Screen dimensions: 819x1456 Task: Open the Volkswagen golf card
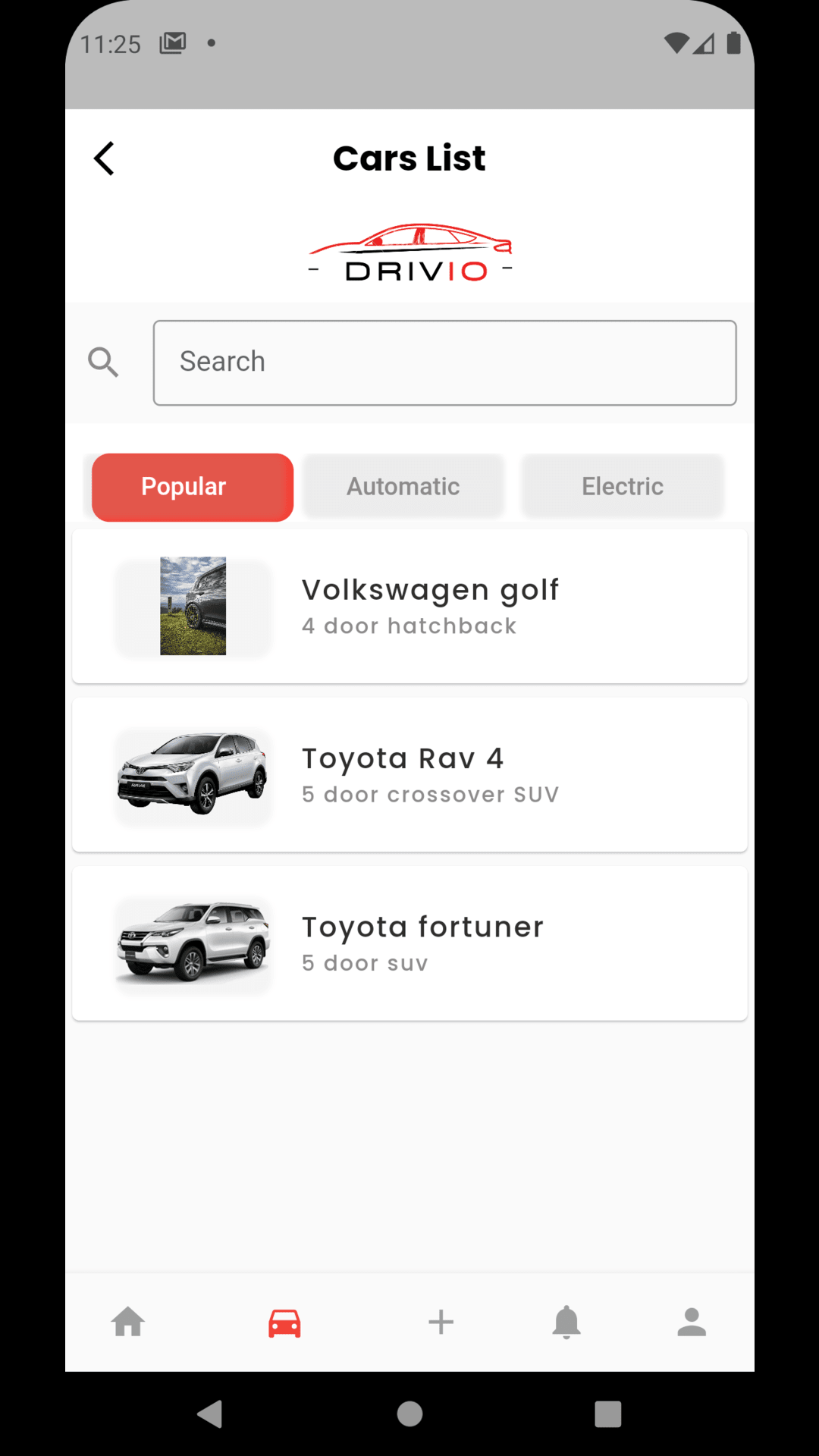pos(409,607)
